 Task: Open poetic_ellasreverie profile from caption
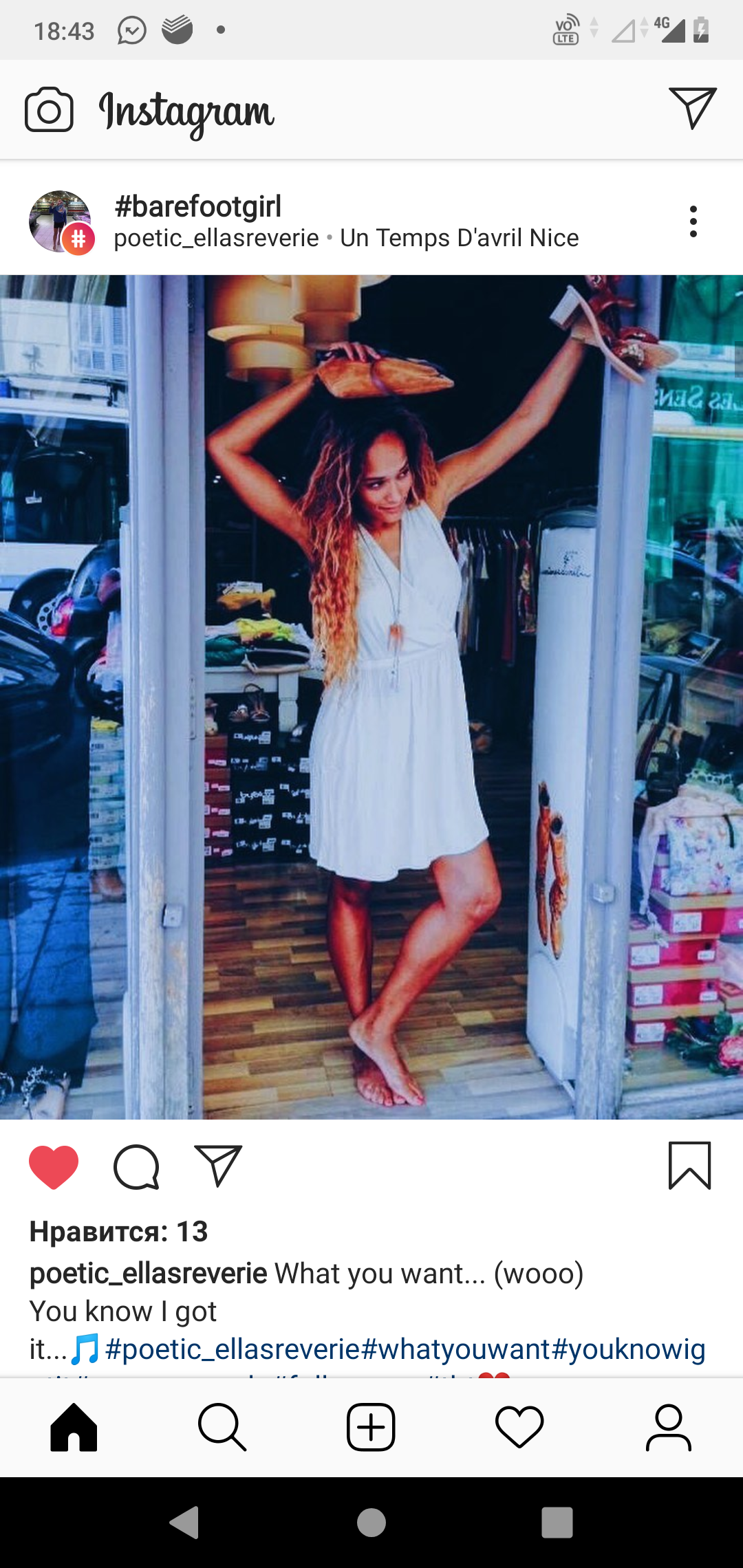click(x=148, y=1273)
